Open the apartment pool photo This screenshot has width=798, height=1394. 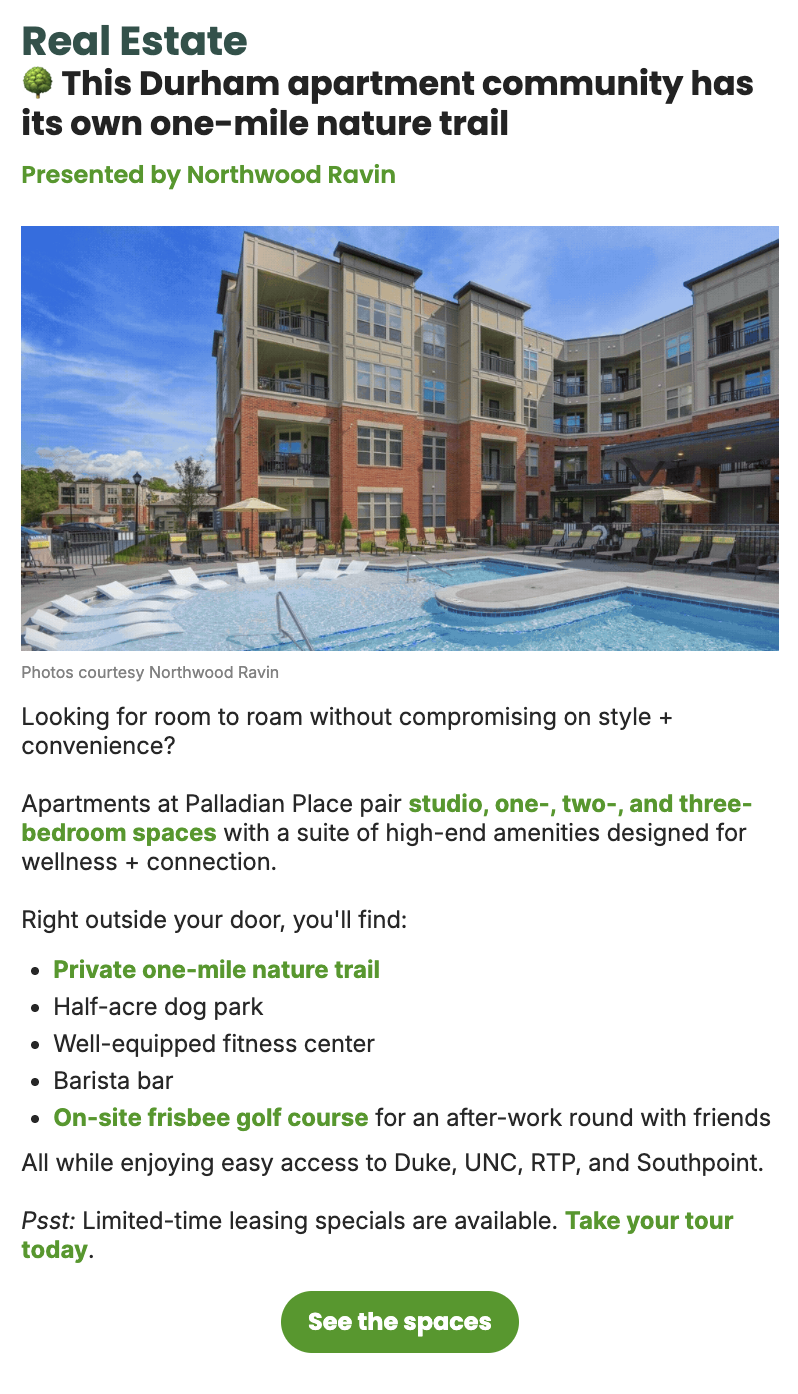[x=399, y=438]
